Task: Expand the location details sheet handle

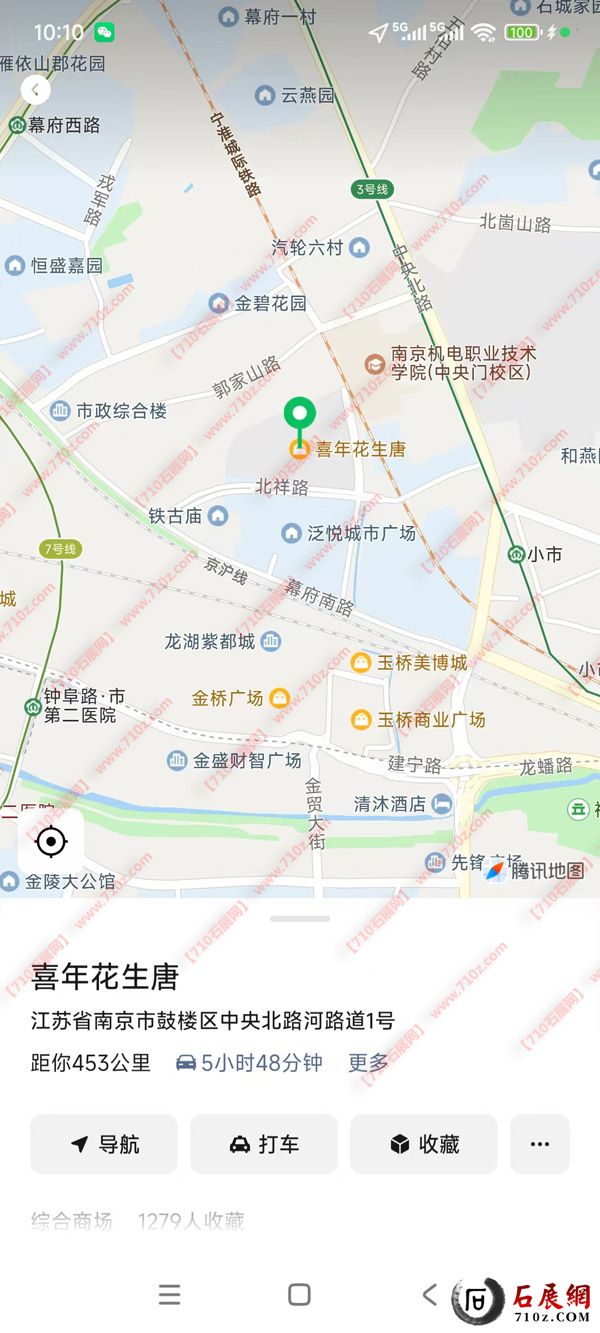Action: point(300,918)
